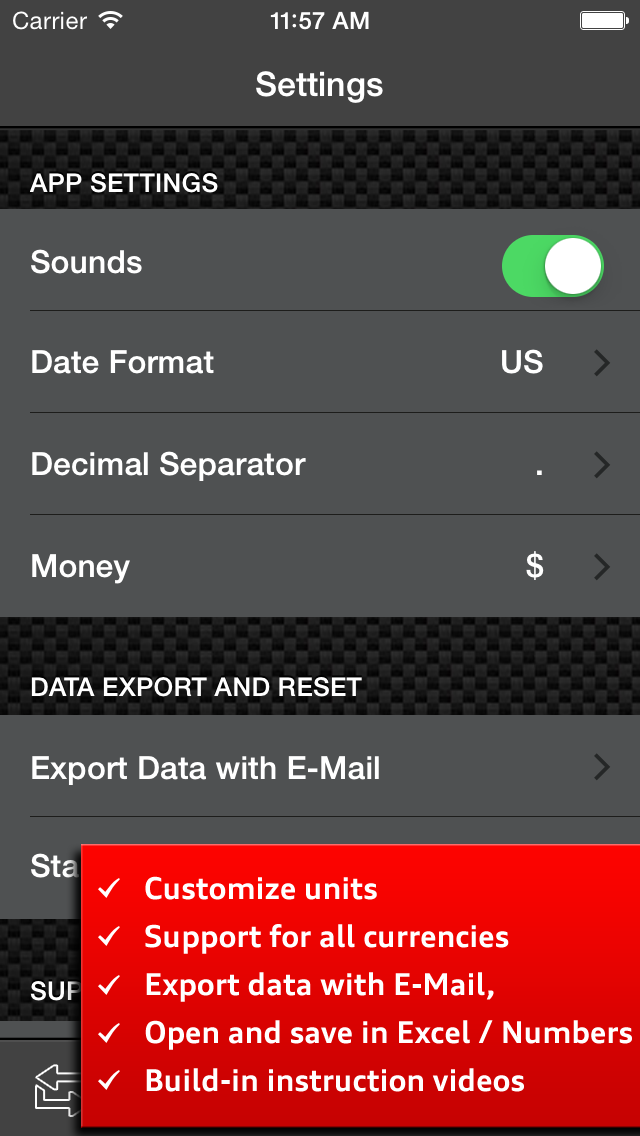
Task: Select Export Data with E-Mail
Action: click(320, 767)
